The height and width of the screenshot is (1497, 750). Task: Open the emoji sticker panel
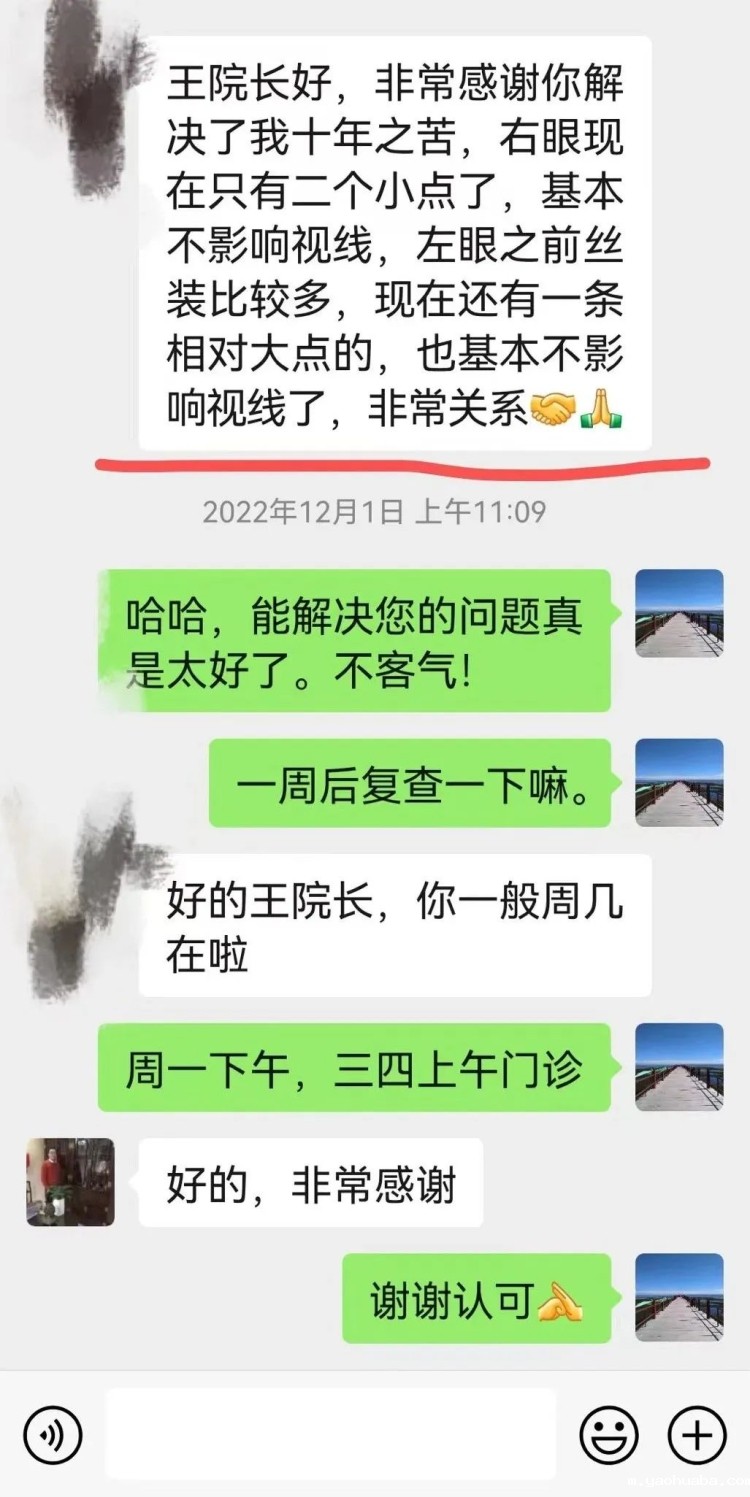pyautogui.click(x=608, y=1436)
